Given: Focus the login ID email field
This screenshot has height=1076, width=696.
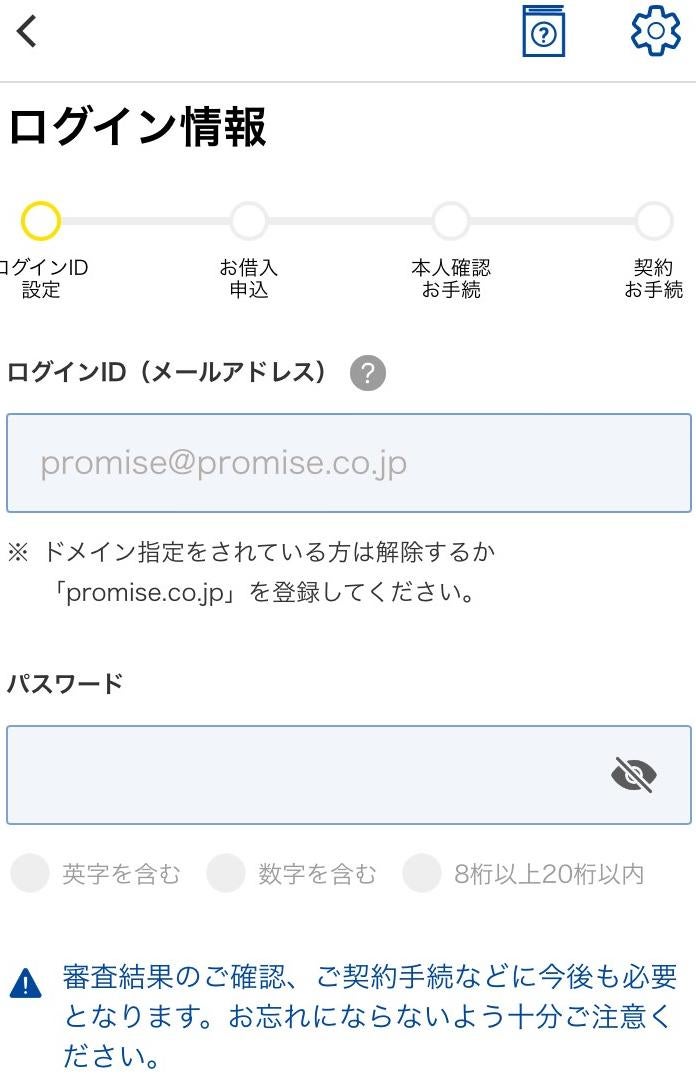Looking at the screenshot, I should point(348,463).
